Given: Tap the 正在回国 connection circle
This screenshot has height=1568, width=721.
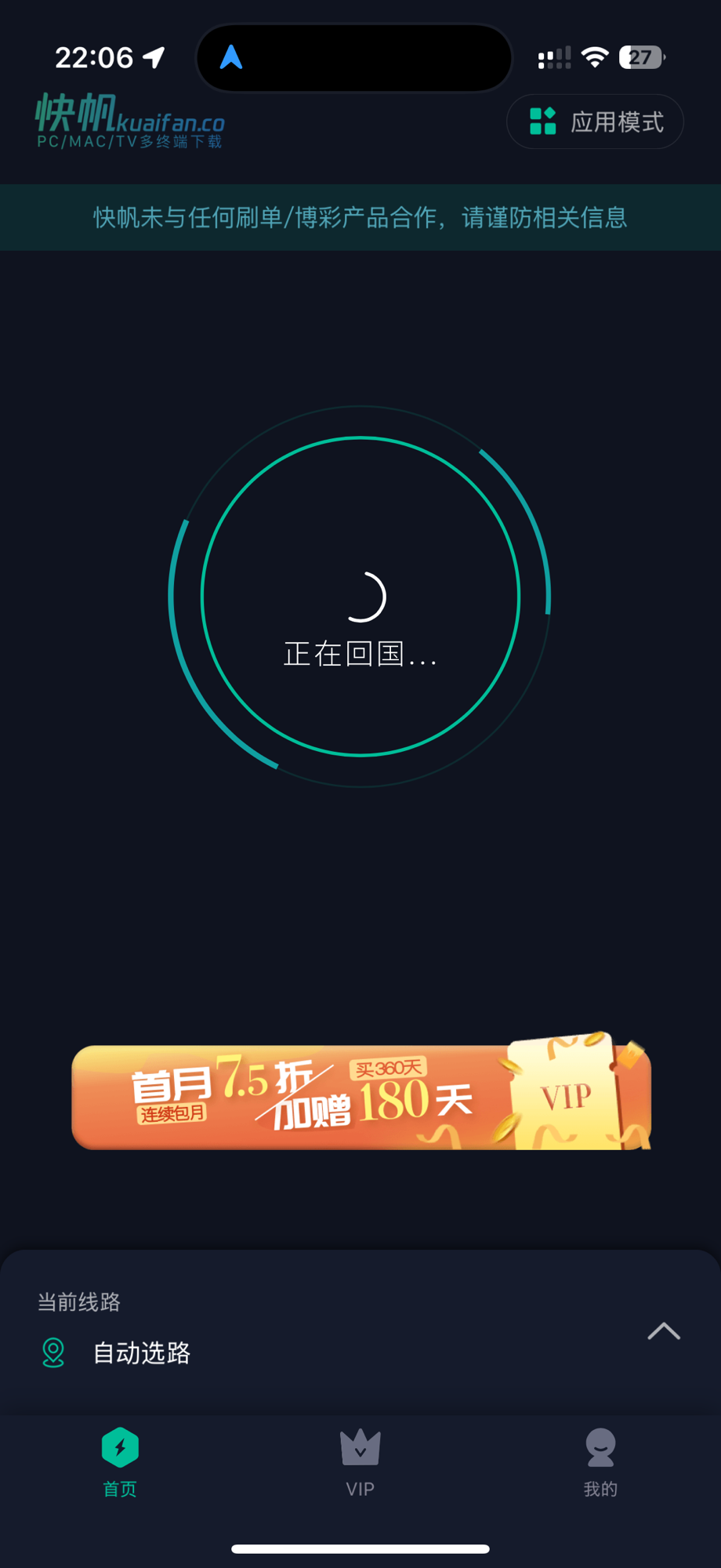Looking at the screenshot, I should tap(360, 597).
